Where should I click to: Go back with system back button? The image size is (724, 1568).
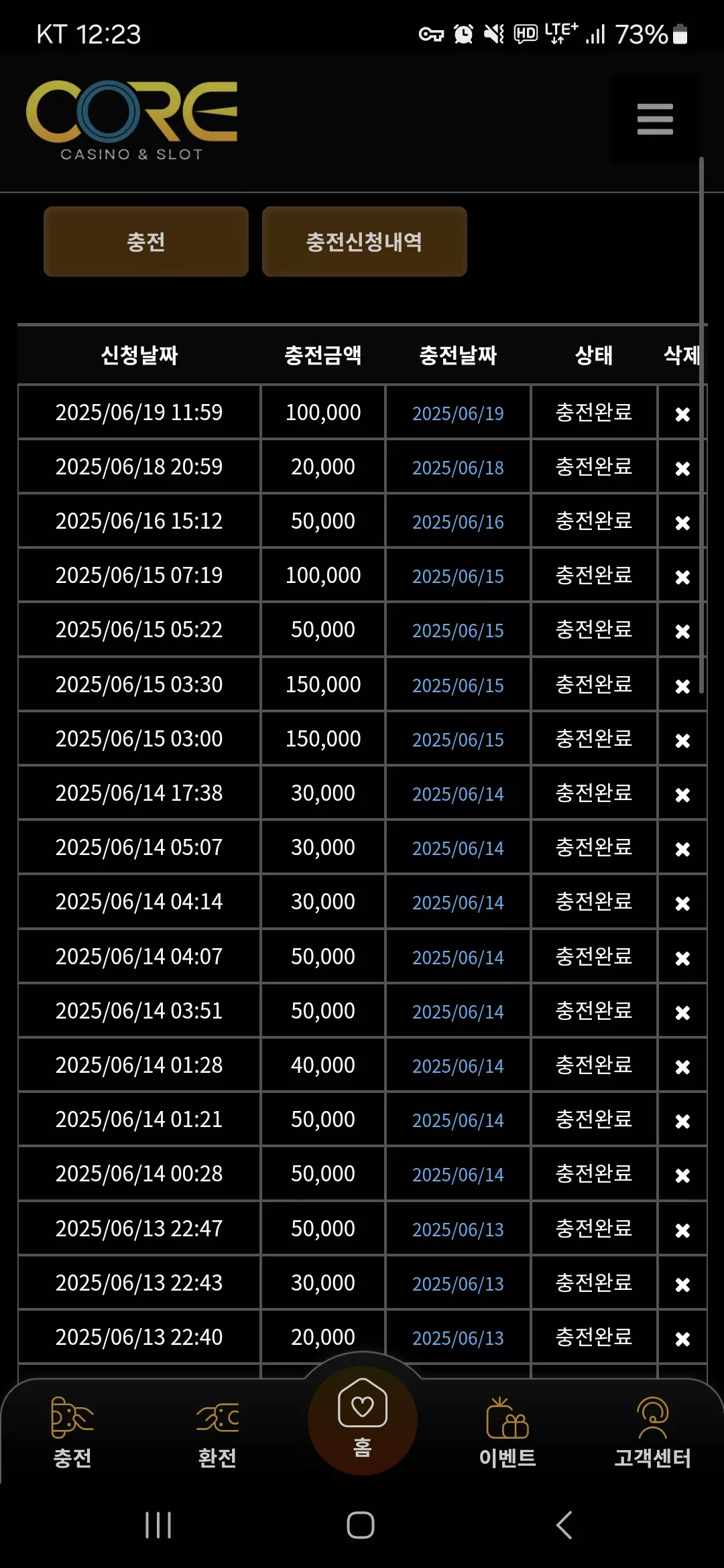pos(564,1526)
